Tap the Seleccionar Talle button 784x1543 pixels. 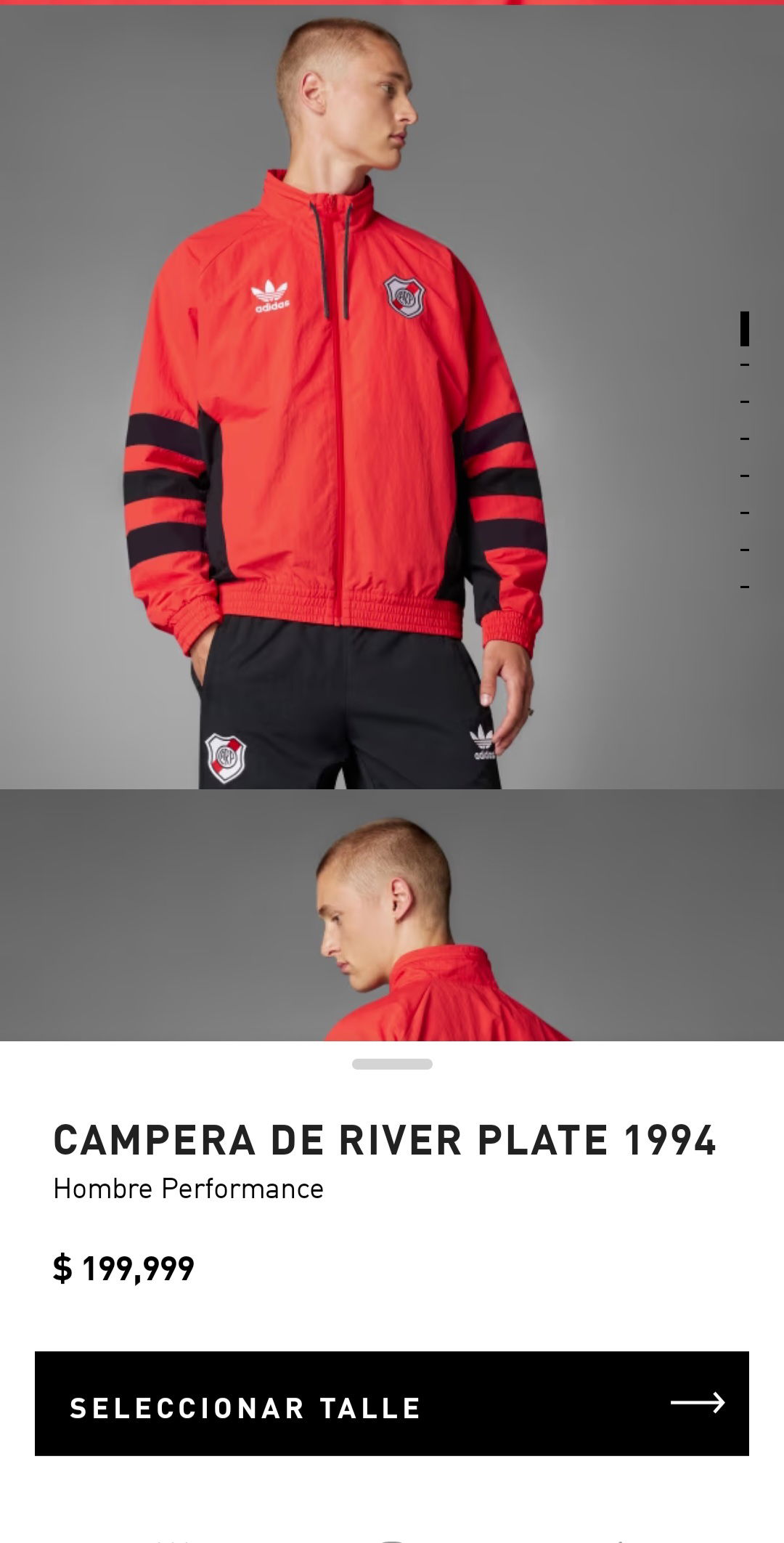click(392, 1404)
